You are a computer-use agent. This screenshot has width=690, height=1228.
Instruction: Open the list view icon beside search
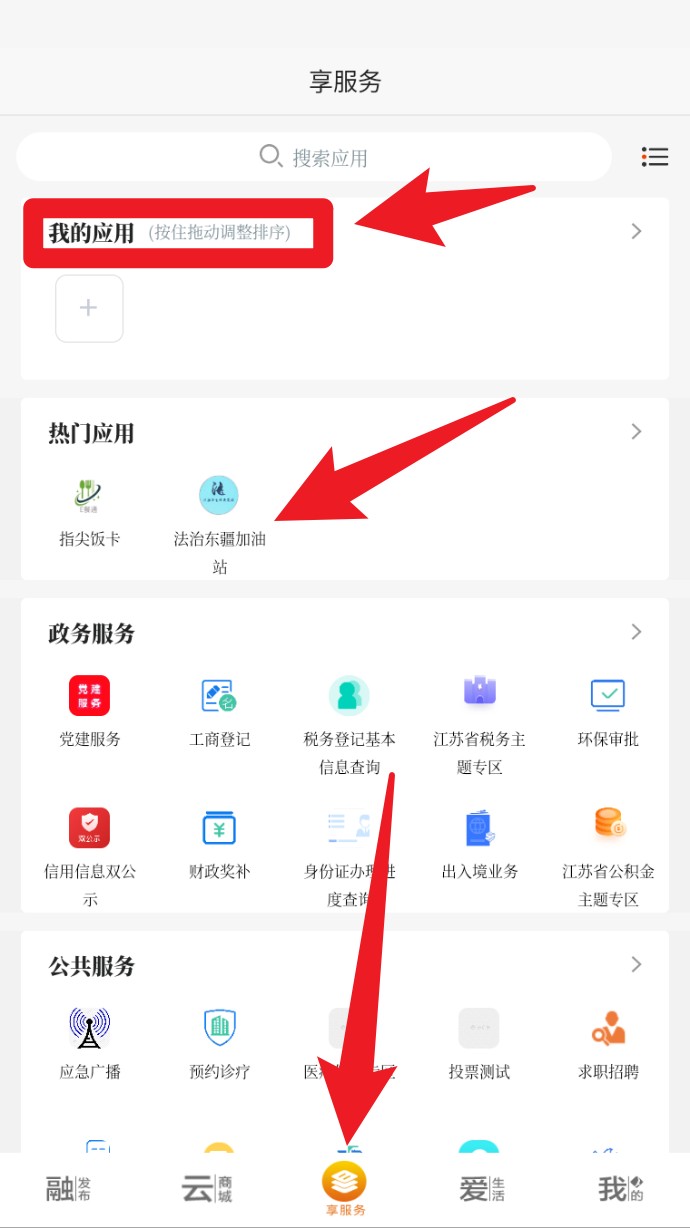(x=655, y=157)
